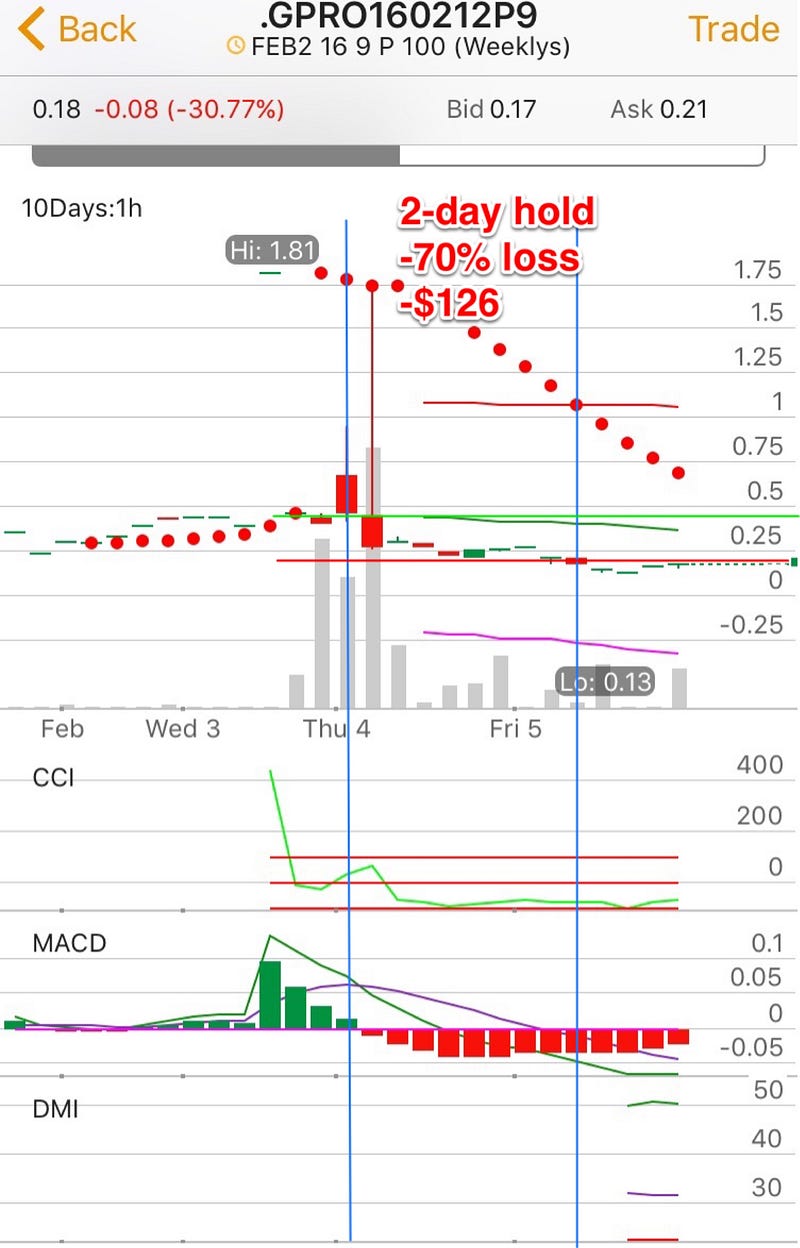The width and height of the screenshot is (800, 1248).
Task: Select the active left chart segment
Action: 216,155
